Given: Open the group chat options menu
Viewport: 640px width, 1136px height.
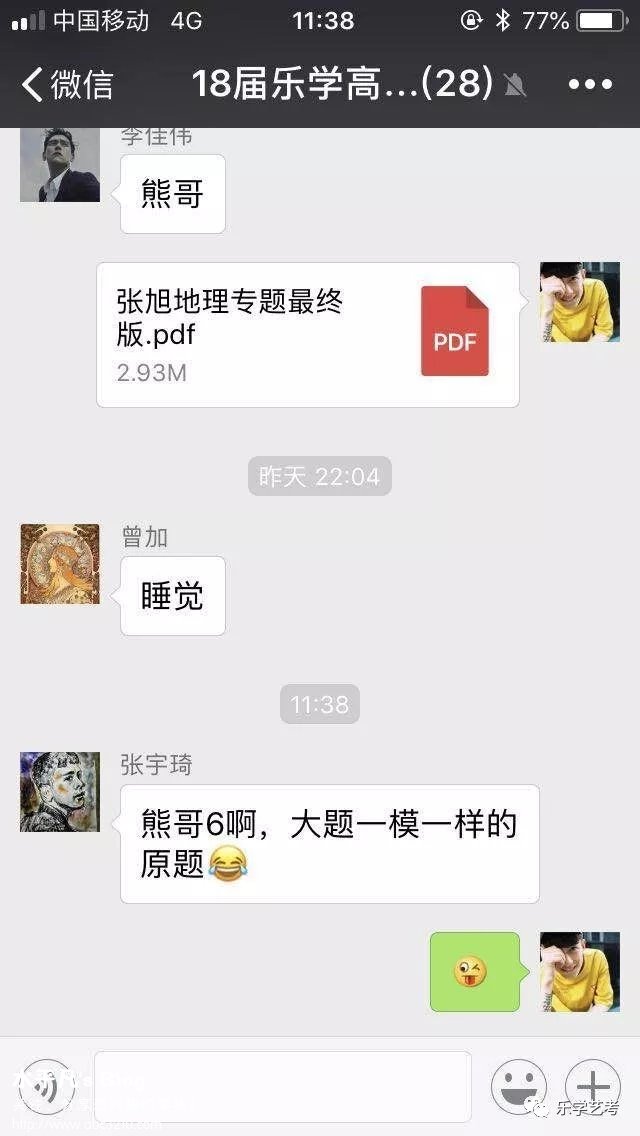Looking at the screenshot, I should [x=589, y=85].
